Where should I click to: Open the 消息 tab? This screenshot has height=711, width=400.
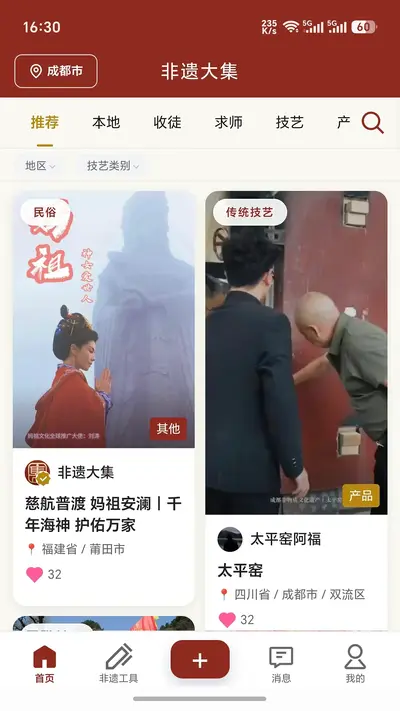point(281,663)
